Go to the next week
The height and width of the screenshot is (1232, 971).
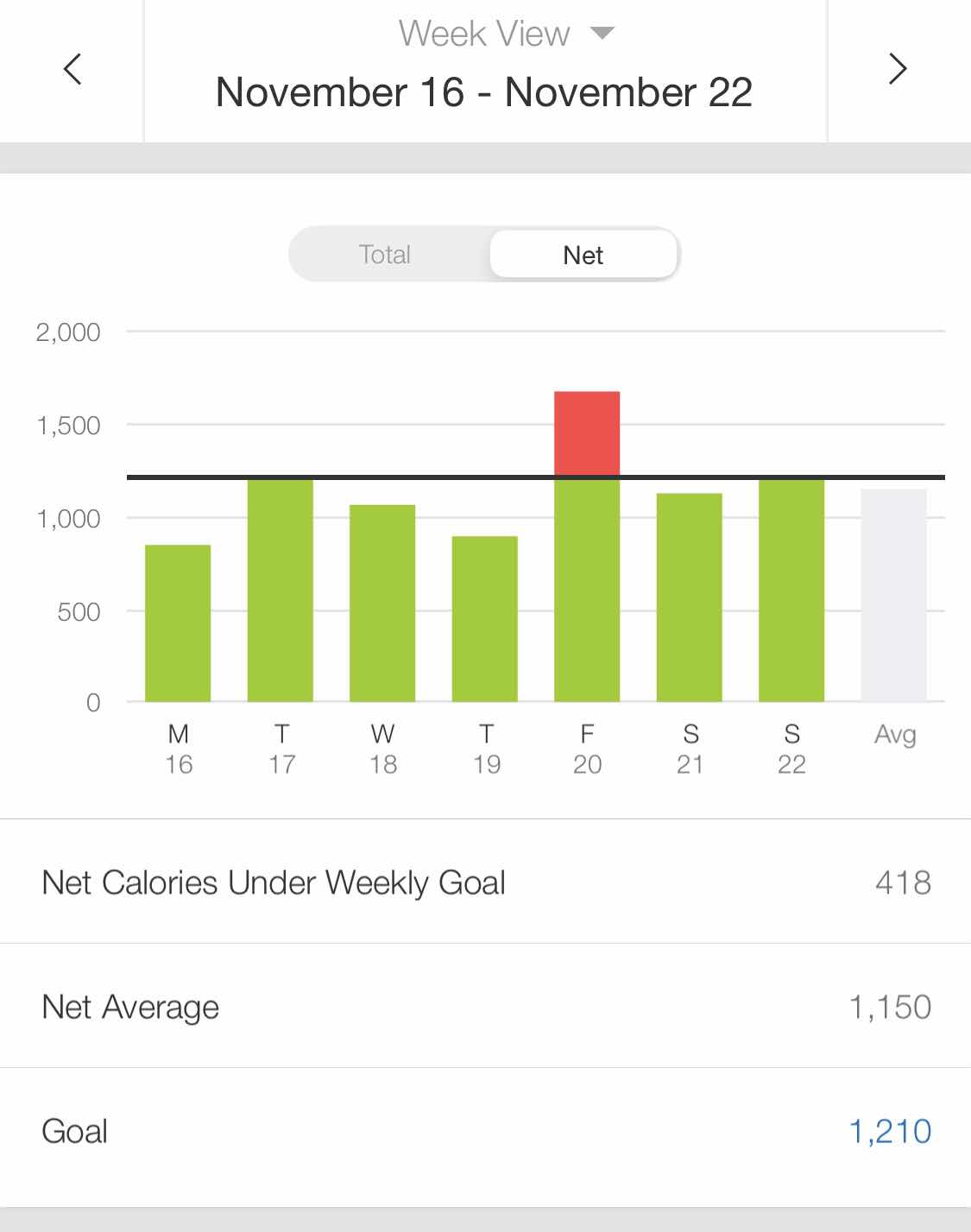coord(898,69)
